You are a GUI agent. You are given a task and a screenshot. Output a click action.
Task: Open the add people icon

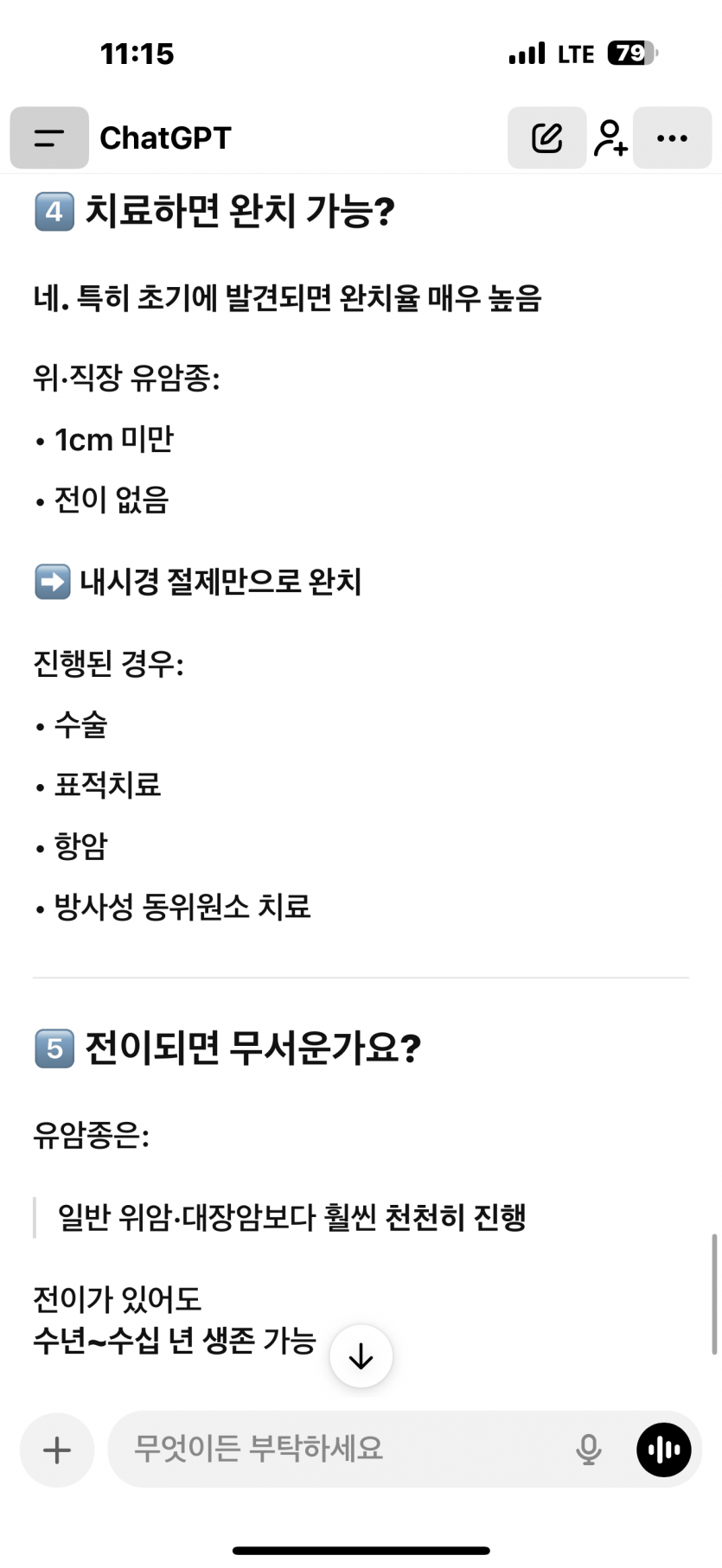coord(610,137)
